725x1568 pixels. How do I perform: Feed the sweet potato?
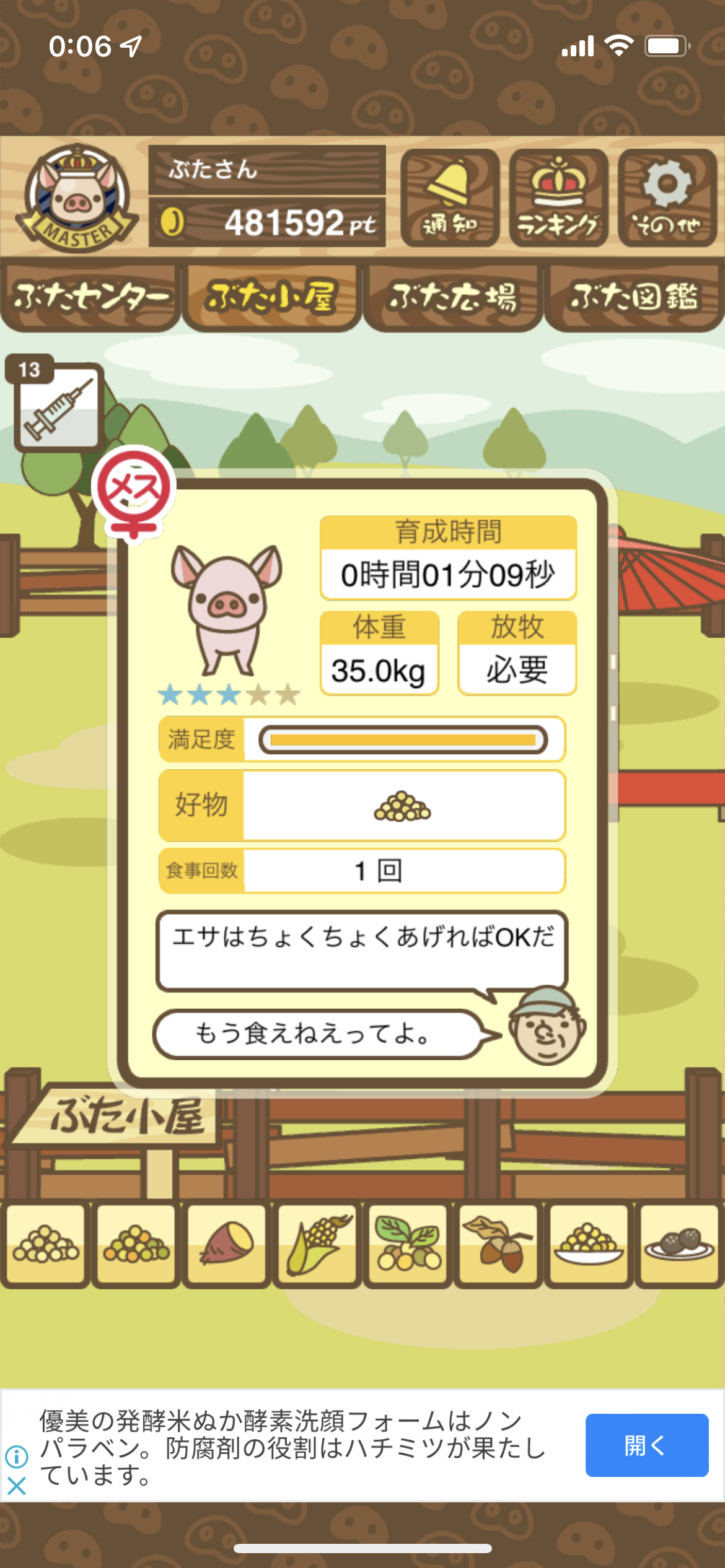pyautogui.click(x=227, y=1243)
